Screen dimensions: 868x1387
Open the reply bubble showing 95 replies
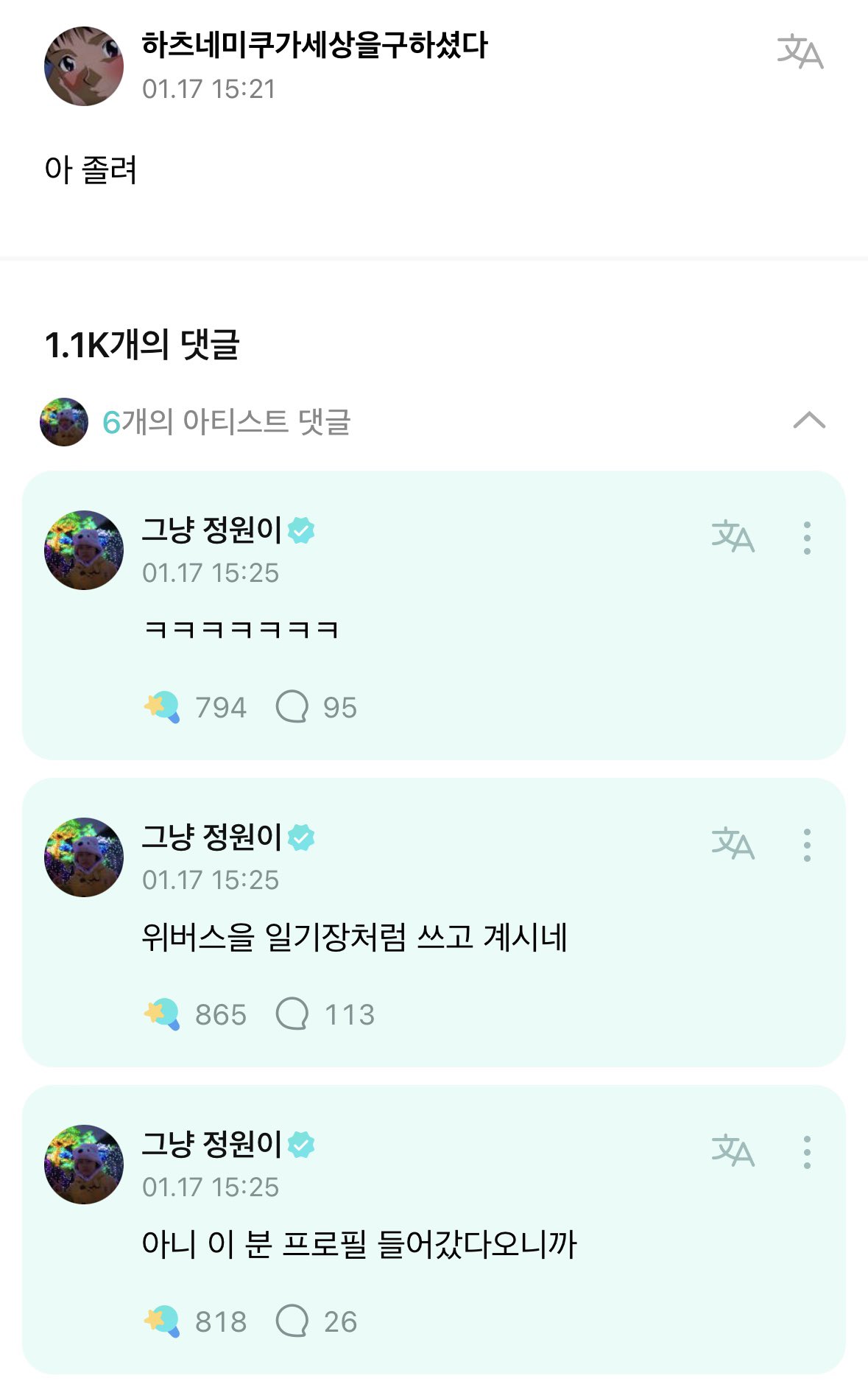click(x=297, y=706)
